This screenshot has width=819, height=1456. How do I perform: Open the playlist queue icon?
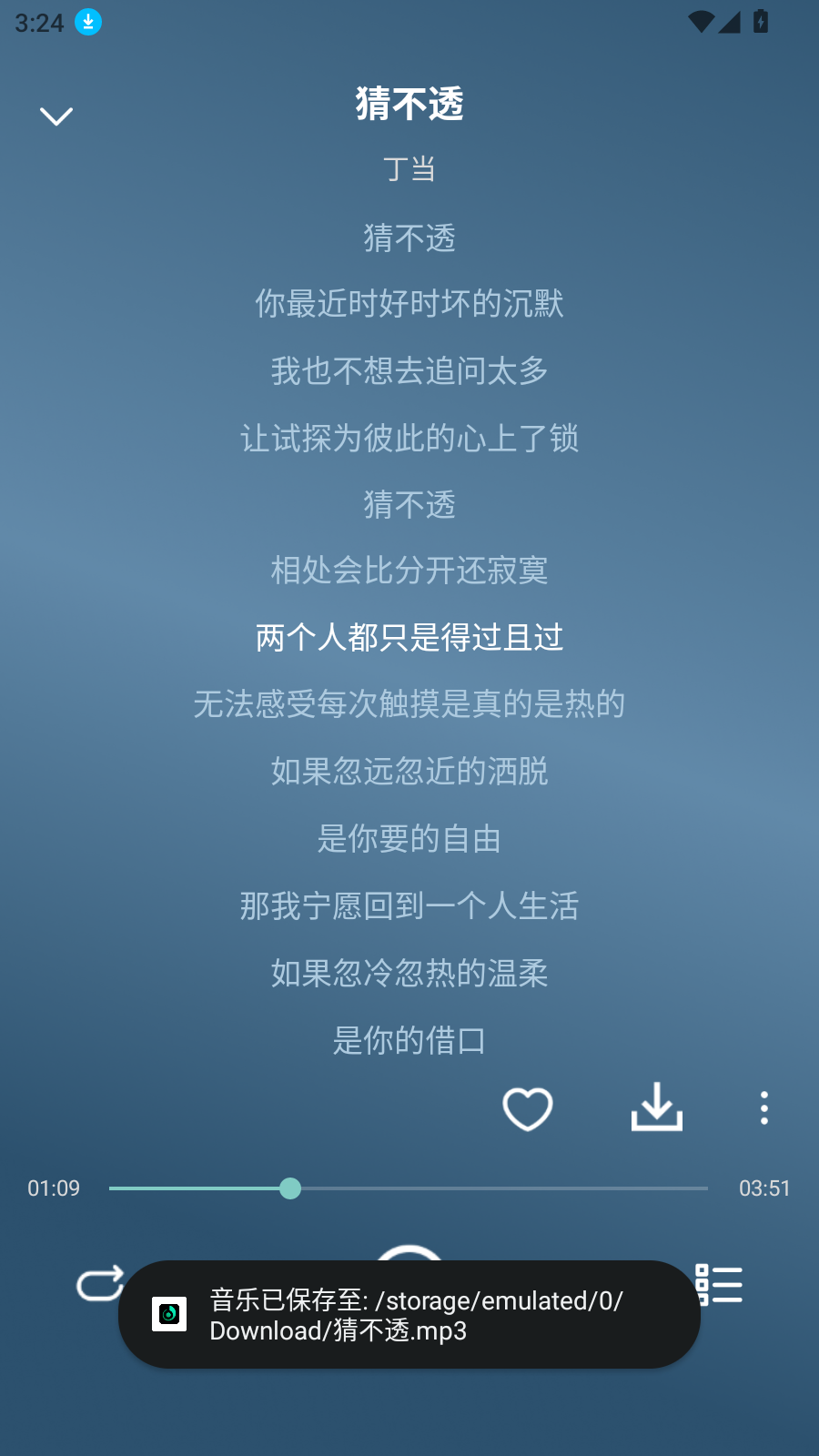(x=718, y=1284)
